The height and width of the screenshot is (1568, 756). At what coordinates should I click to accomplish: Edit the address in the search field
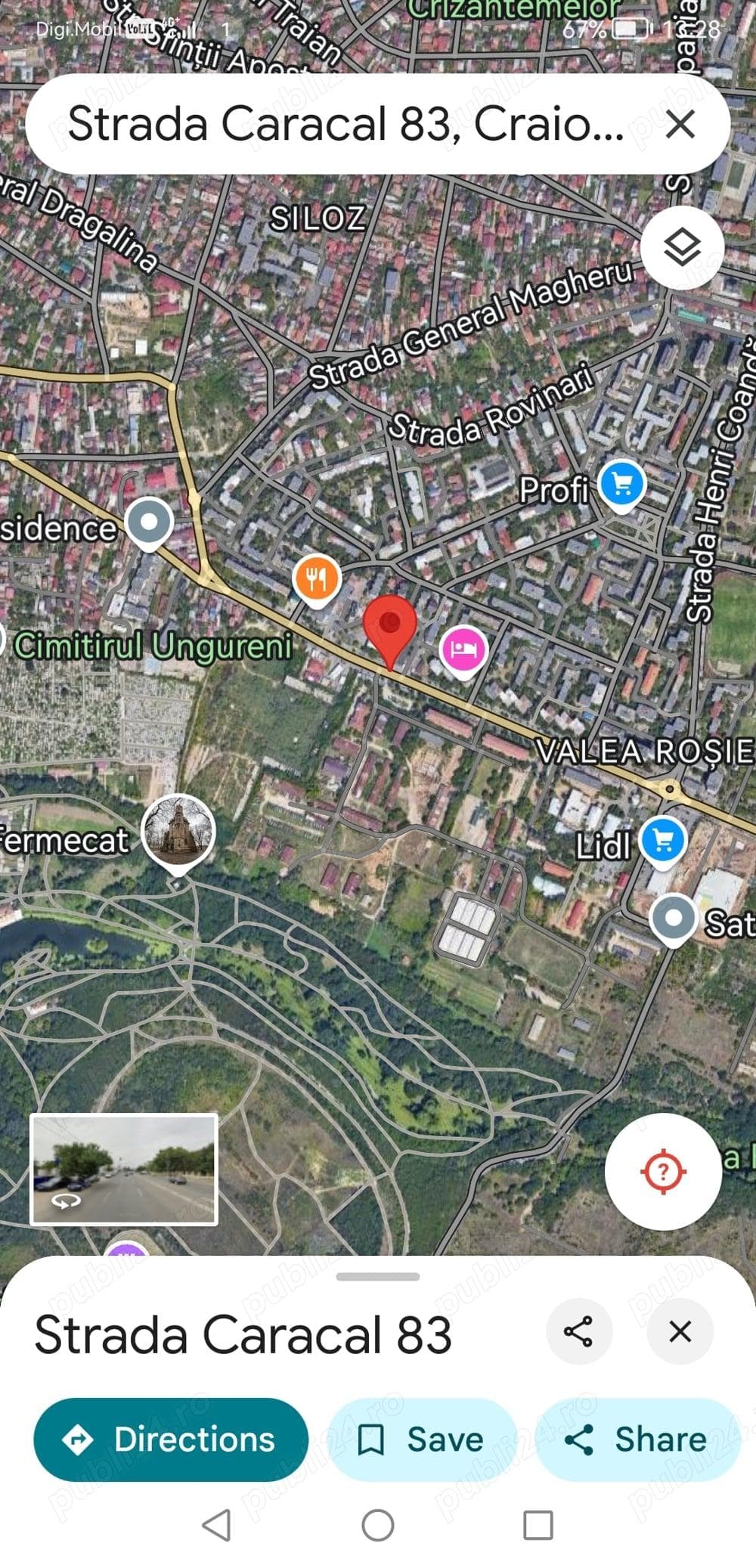coord(340,126)
